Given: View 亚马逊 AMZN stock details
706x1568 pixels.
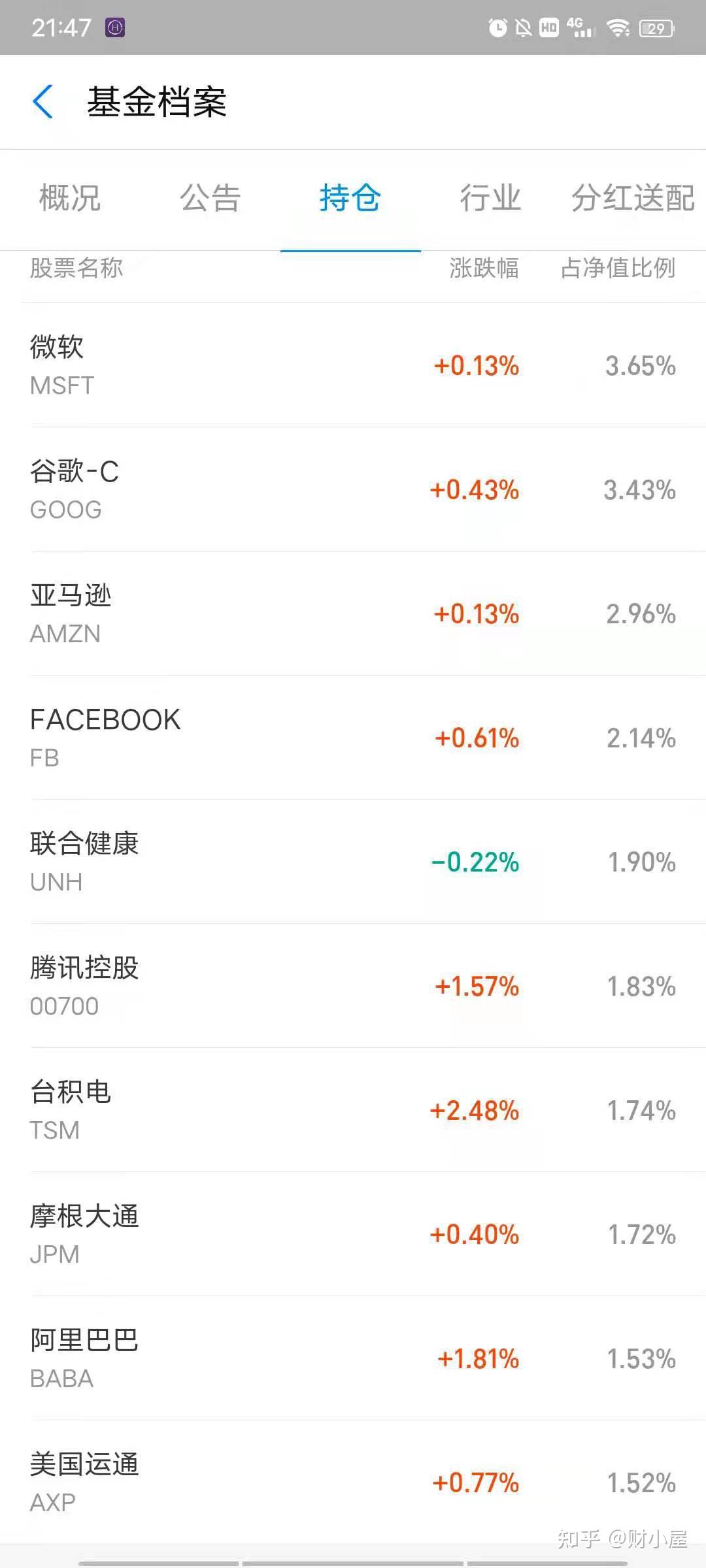Looking at the screenshot, I should (353, 613).
